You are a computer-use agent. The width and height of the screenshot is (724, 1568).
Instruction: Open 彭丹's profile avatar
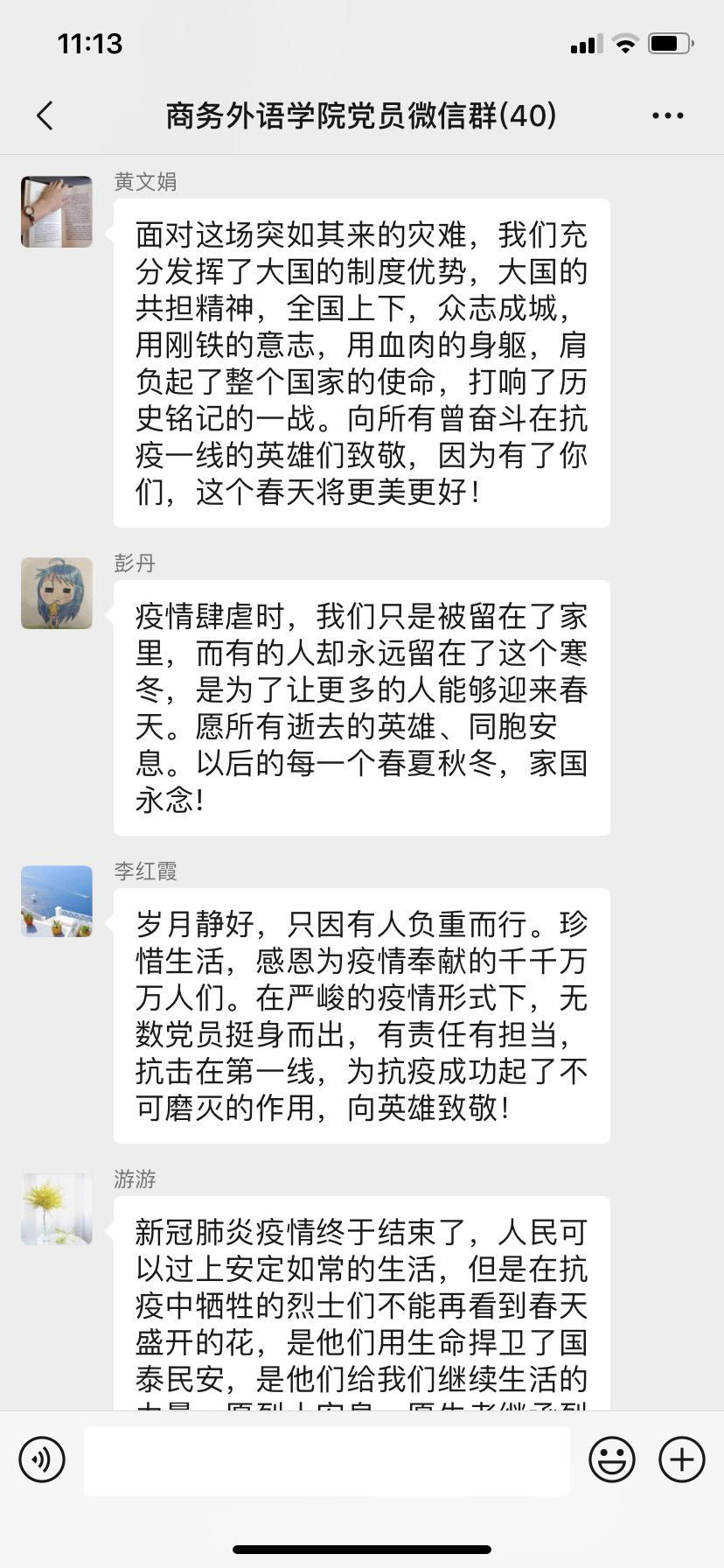tap(57, 593)
